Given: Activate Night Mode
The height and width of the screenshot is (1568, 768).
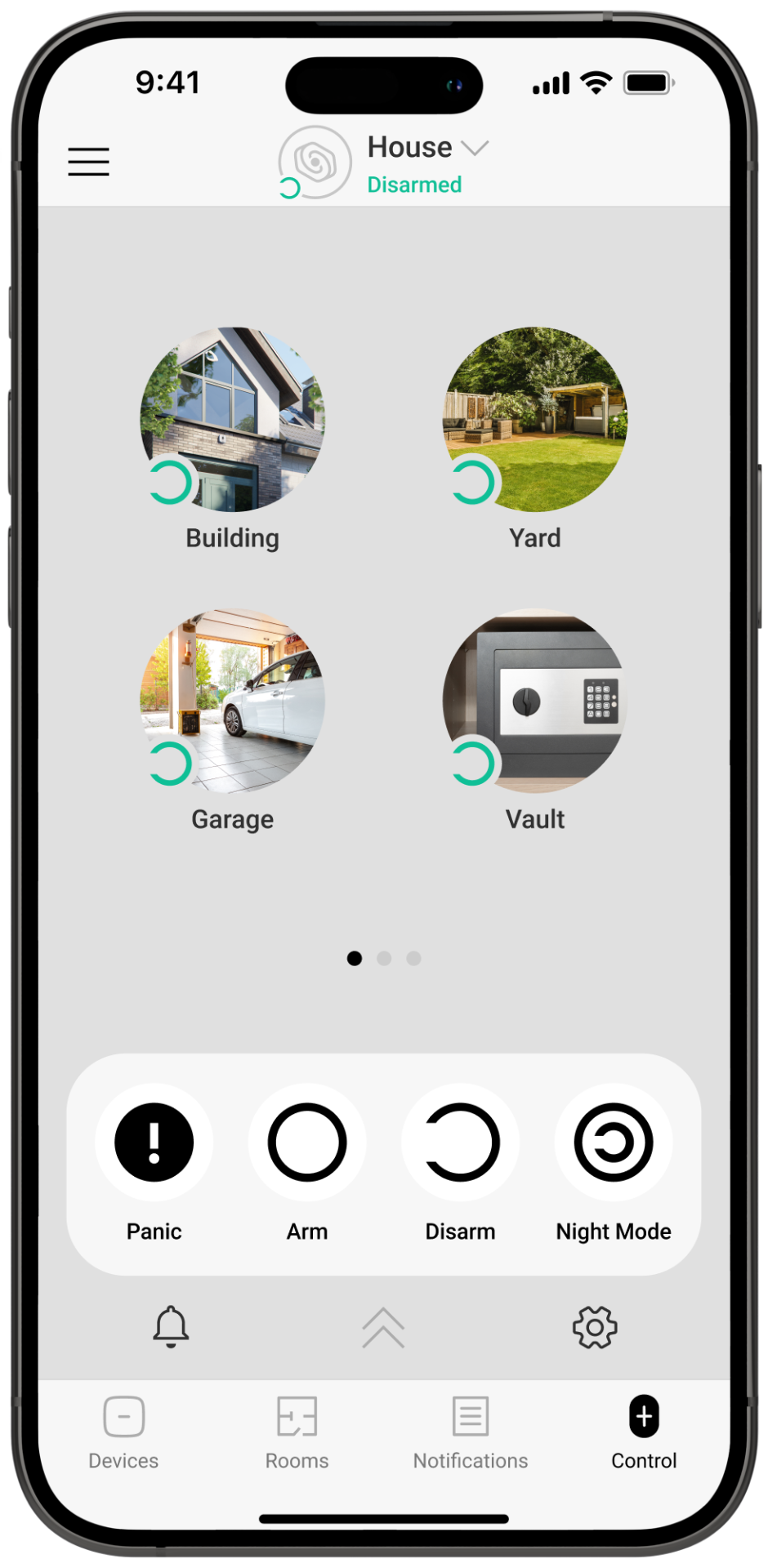Looking at the screenshot, I should [x=614, y=1142].
